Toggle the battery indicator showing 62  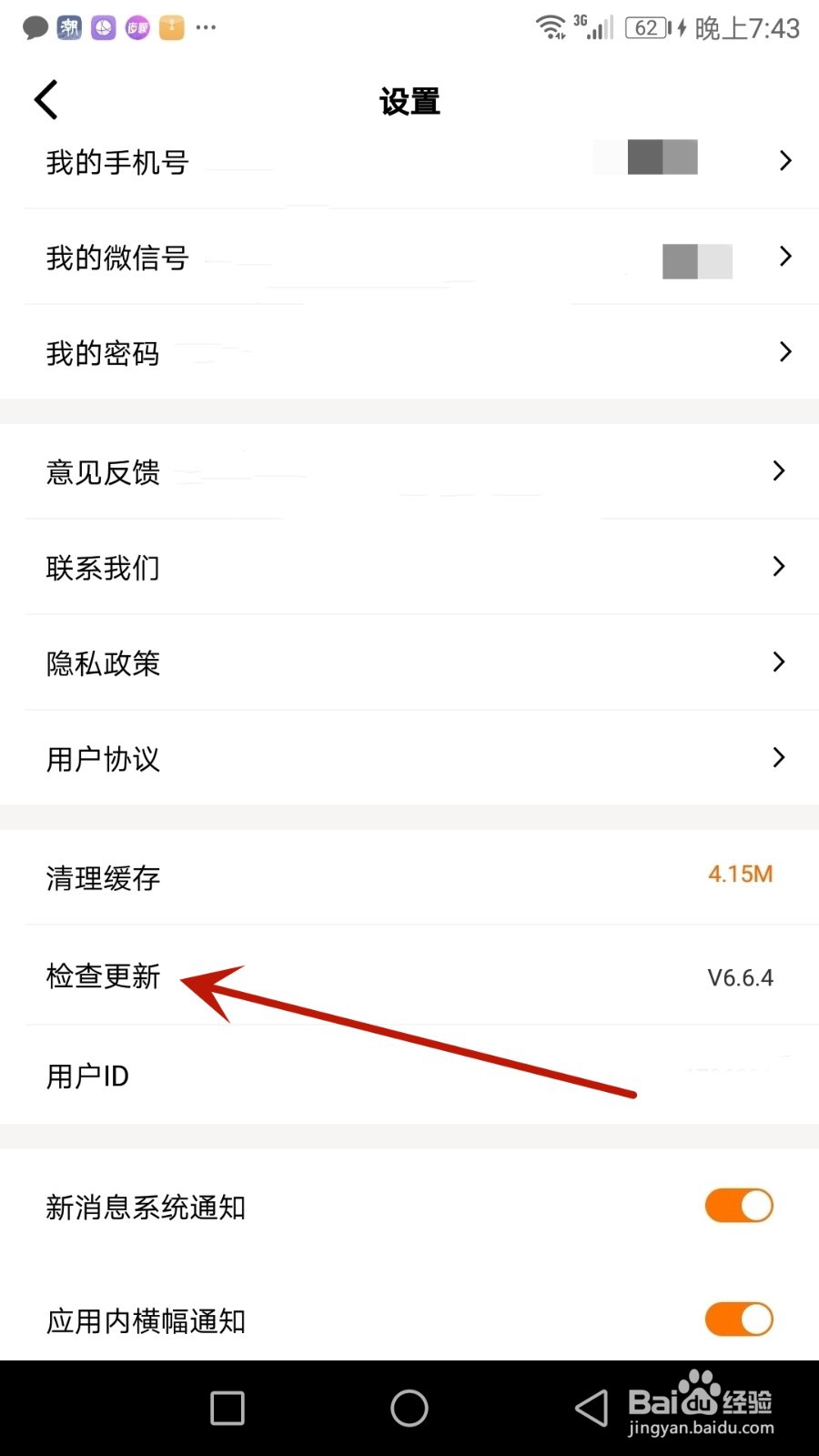[x=647, y=27]
